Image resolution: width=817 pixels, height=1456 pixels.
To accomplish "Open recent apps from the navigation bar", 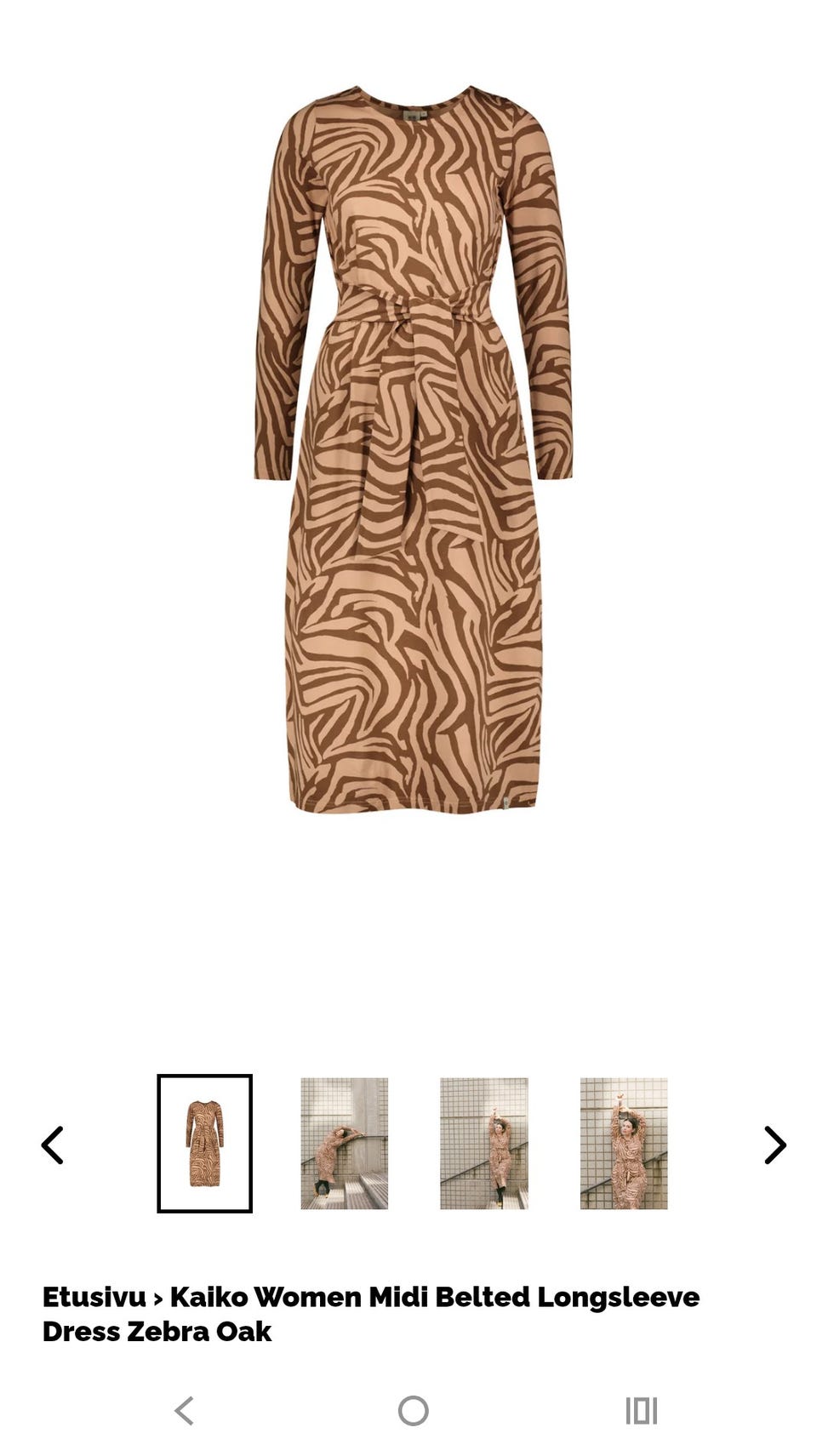I will [x=641, y=1410].
